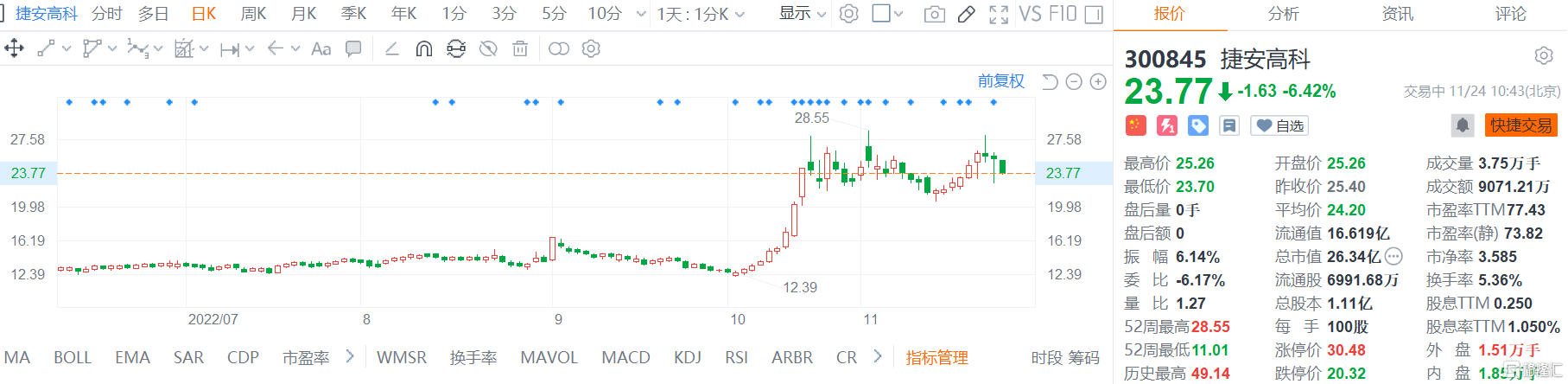This screenshot has width=1568, height=384.
Task: Zoom in chart with plus icon
Action: 1098,82
